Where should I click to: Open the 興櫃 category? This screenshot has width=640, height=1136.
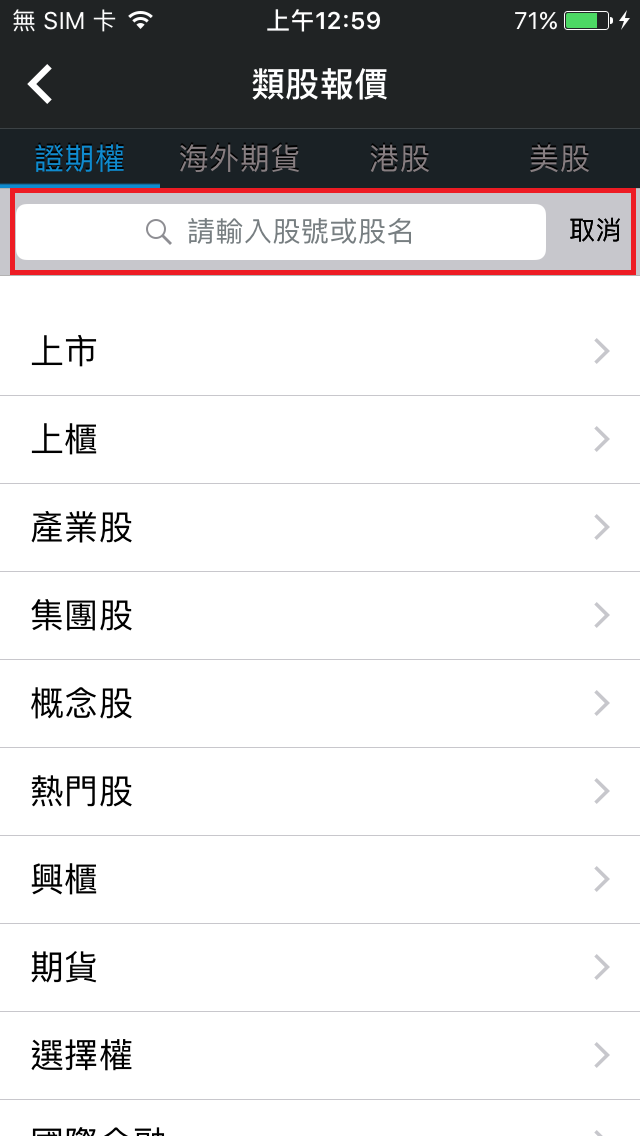pyautogui.click(x=320, y=880)
